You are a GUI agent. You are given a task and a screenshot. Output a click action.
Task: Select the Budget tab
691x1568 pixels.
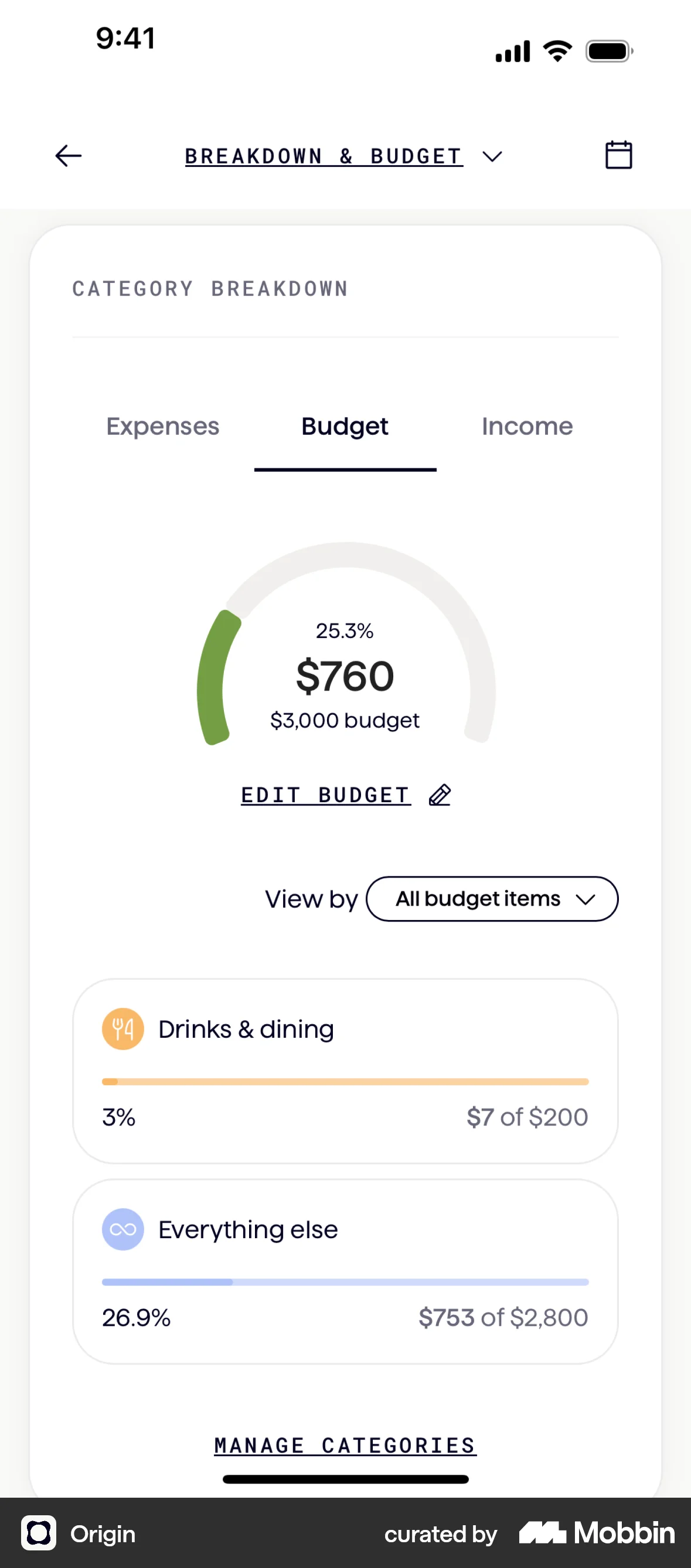345,427
